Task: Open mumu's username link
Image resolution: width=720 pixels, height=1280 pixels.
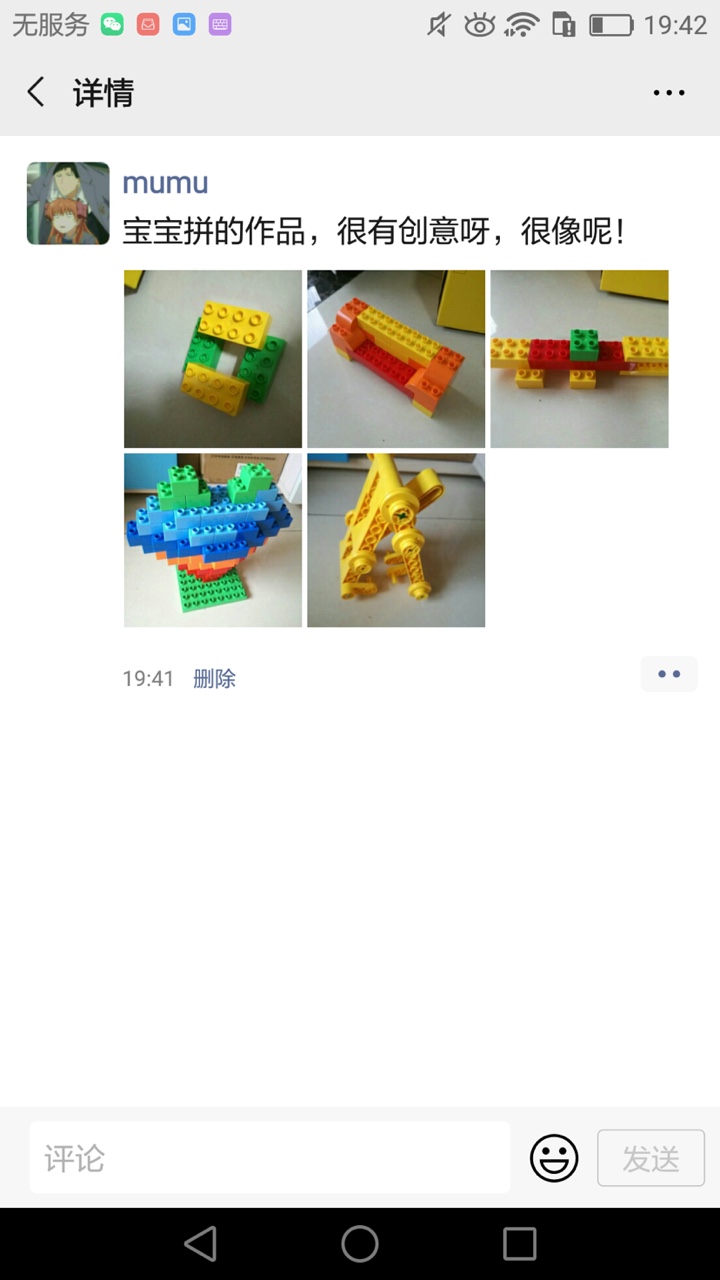Action: (165, 183)
